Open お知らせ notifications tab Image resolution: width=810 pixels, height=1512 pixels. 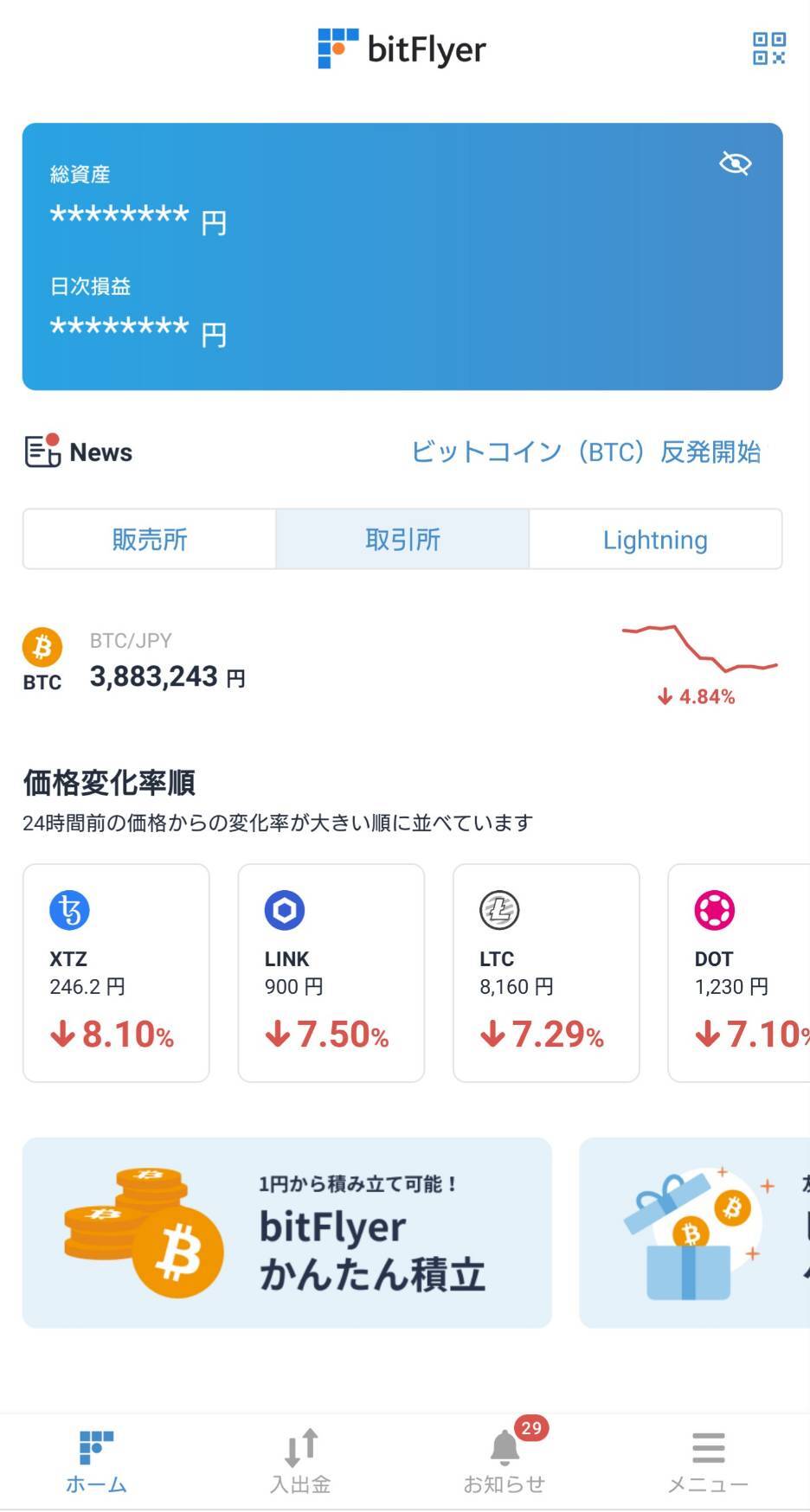505,1462
